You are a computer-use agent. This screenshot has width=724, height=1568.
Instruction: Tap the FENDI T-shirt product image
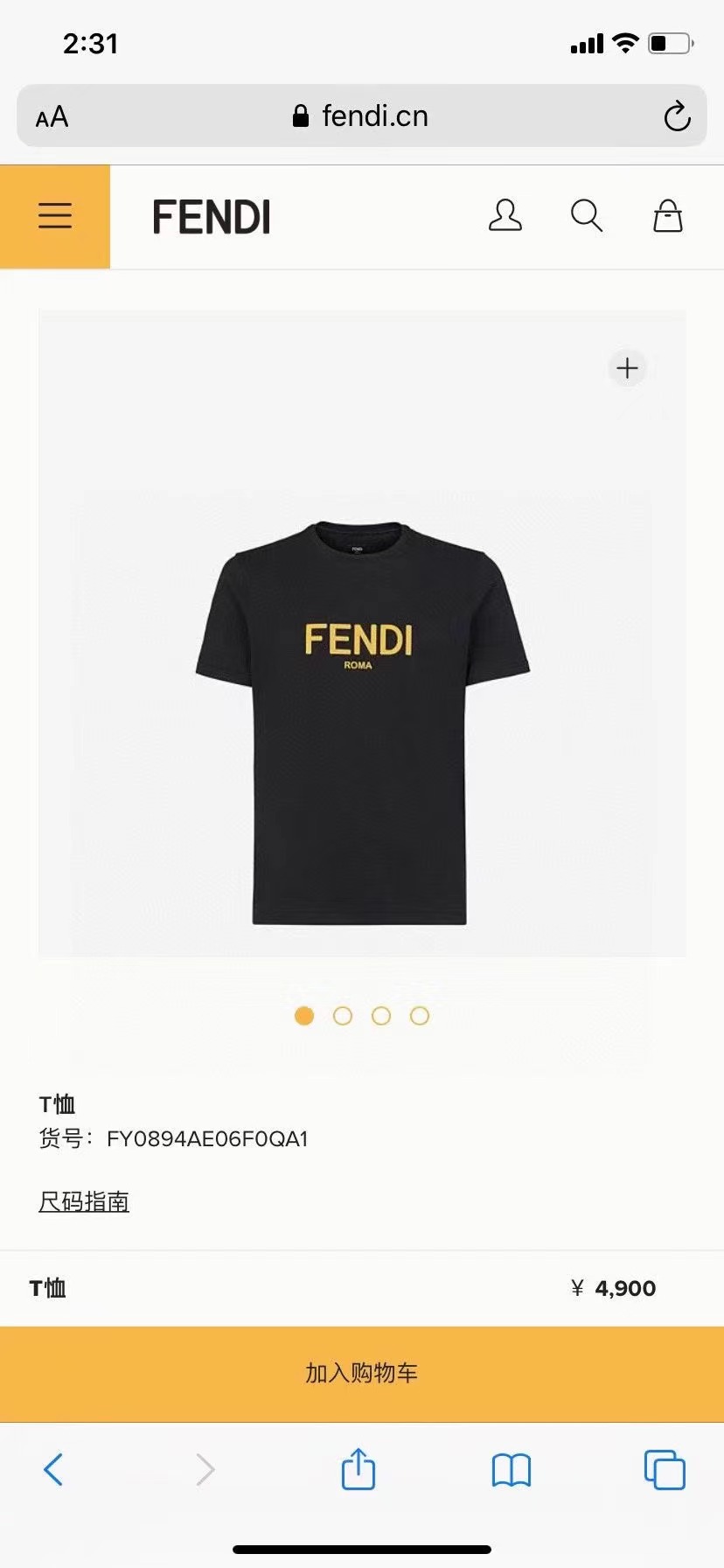[x=362, y=722]
